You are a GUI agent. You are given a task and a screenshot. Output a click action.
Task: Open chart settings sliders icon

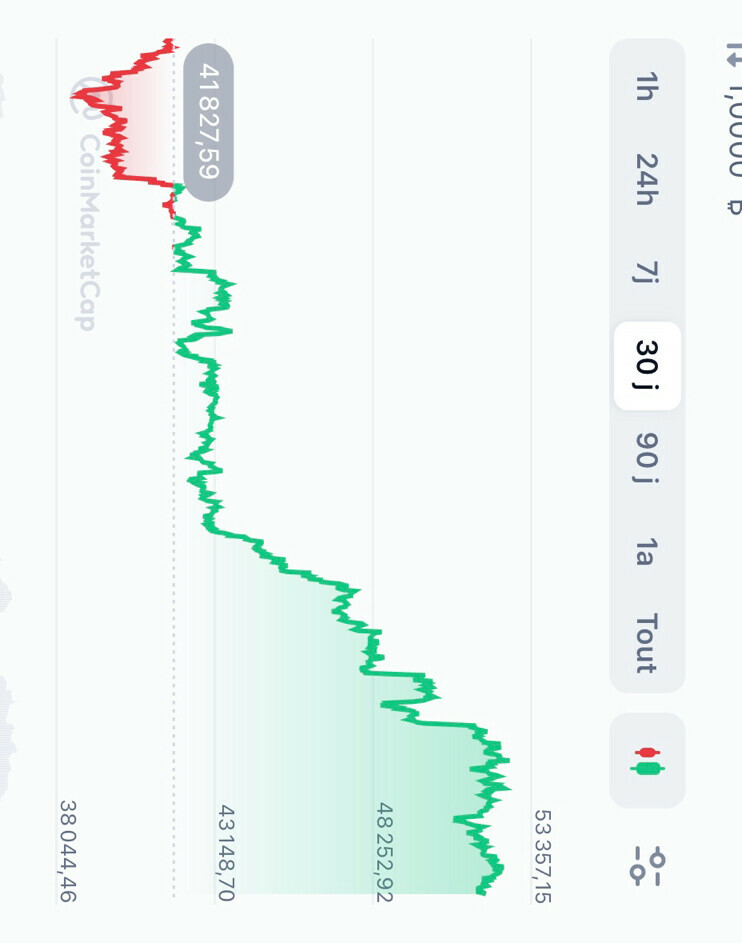click(x=647, y=867)
